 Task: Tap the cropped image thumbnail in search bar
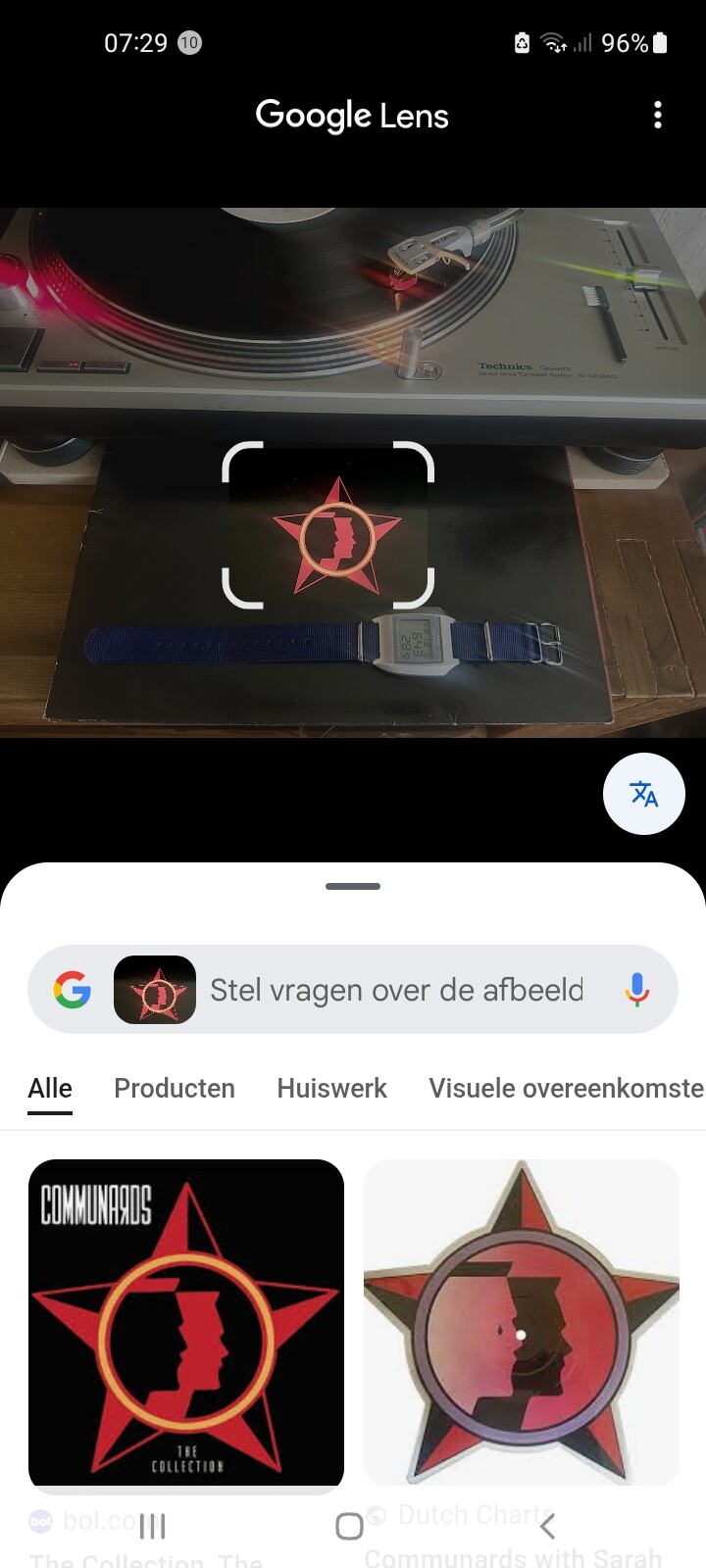(x=155, y=990)
